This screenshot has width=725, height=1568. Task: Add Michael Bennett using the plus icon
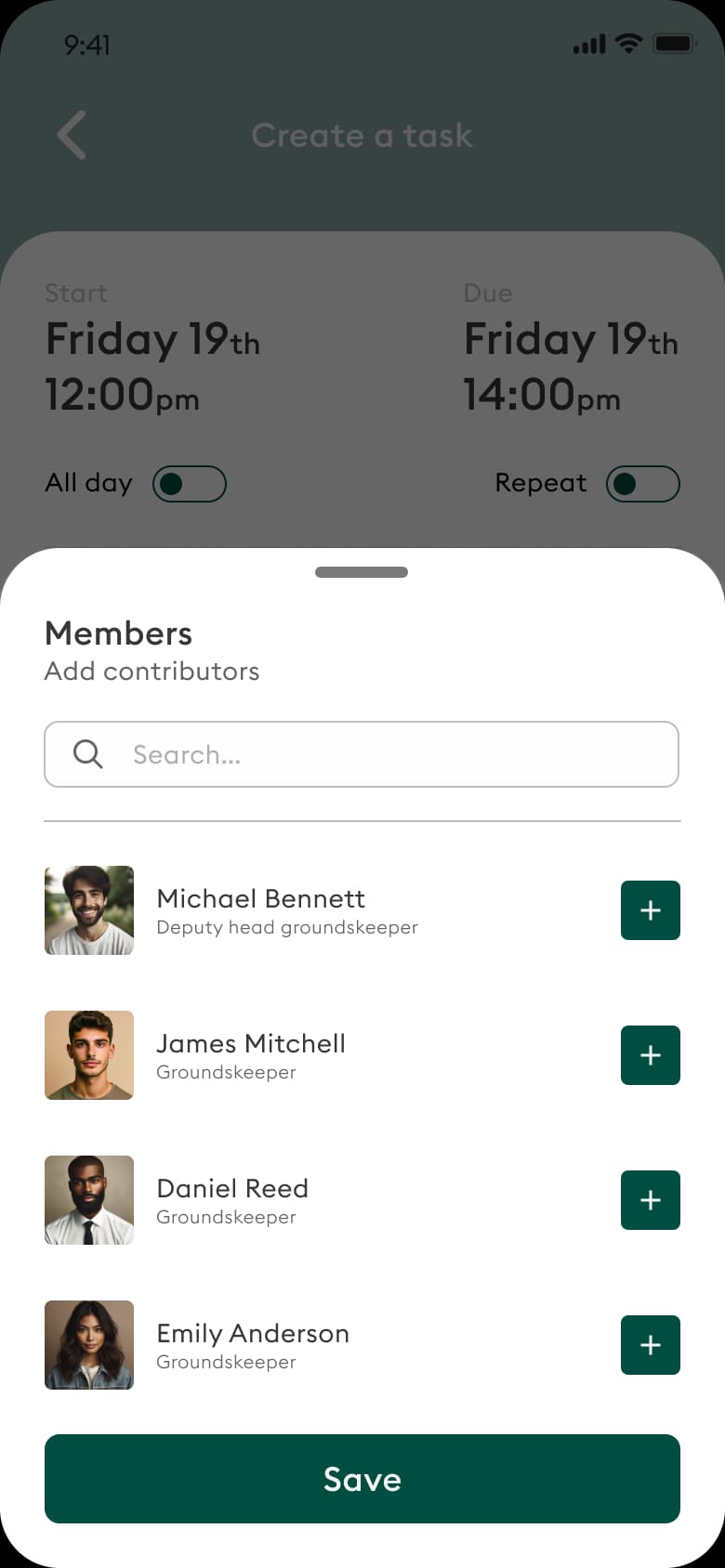click(650, 910)
